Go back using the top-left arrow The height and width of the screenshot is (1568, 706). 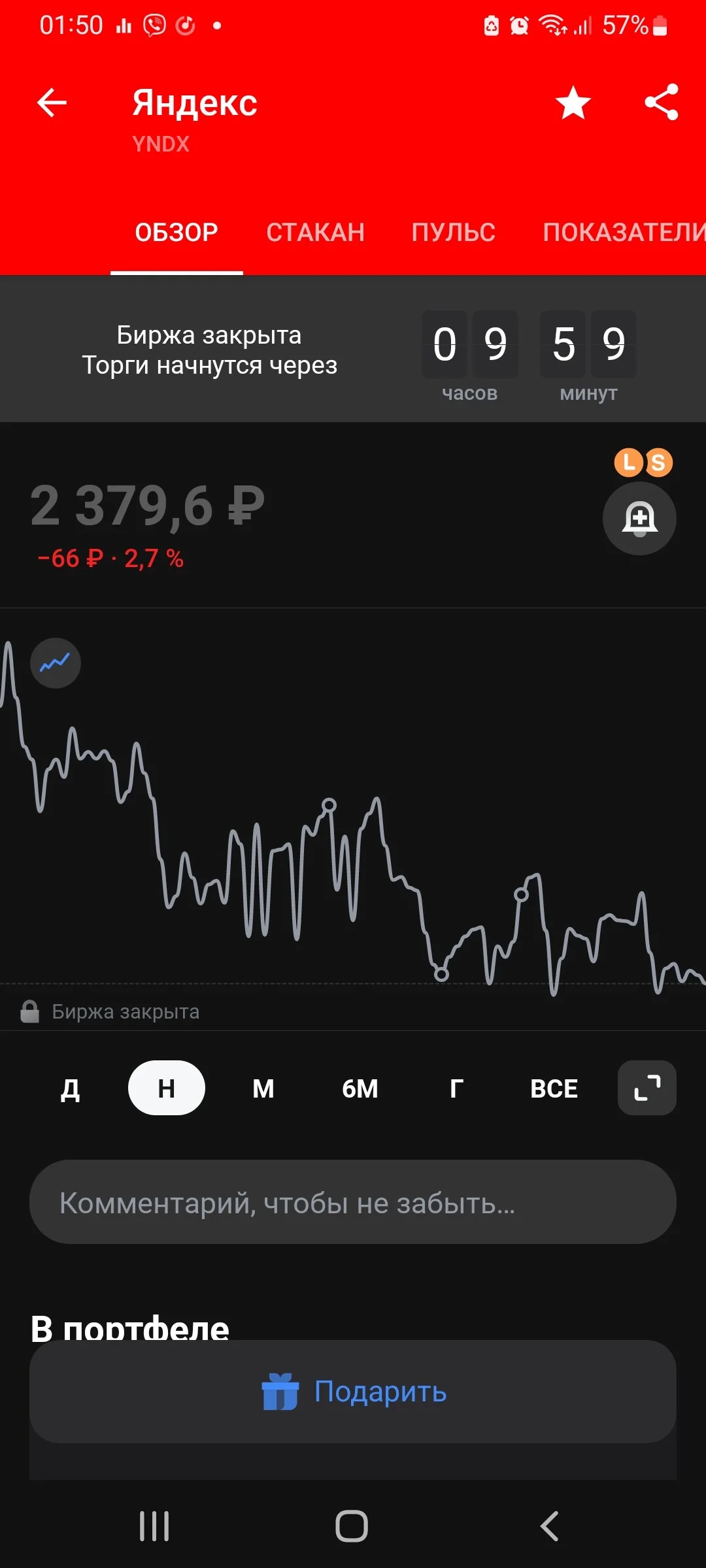(x=52, y=103)
